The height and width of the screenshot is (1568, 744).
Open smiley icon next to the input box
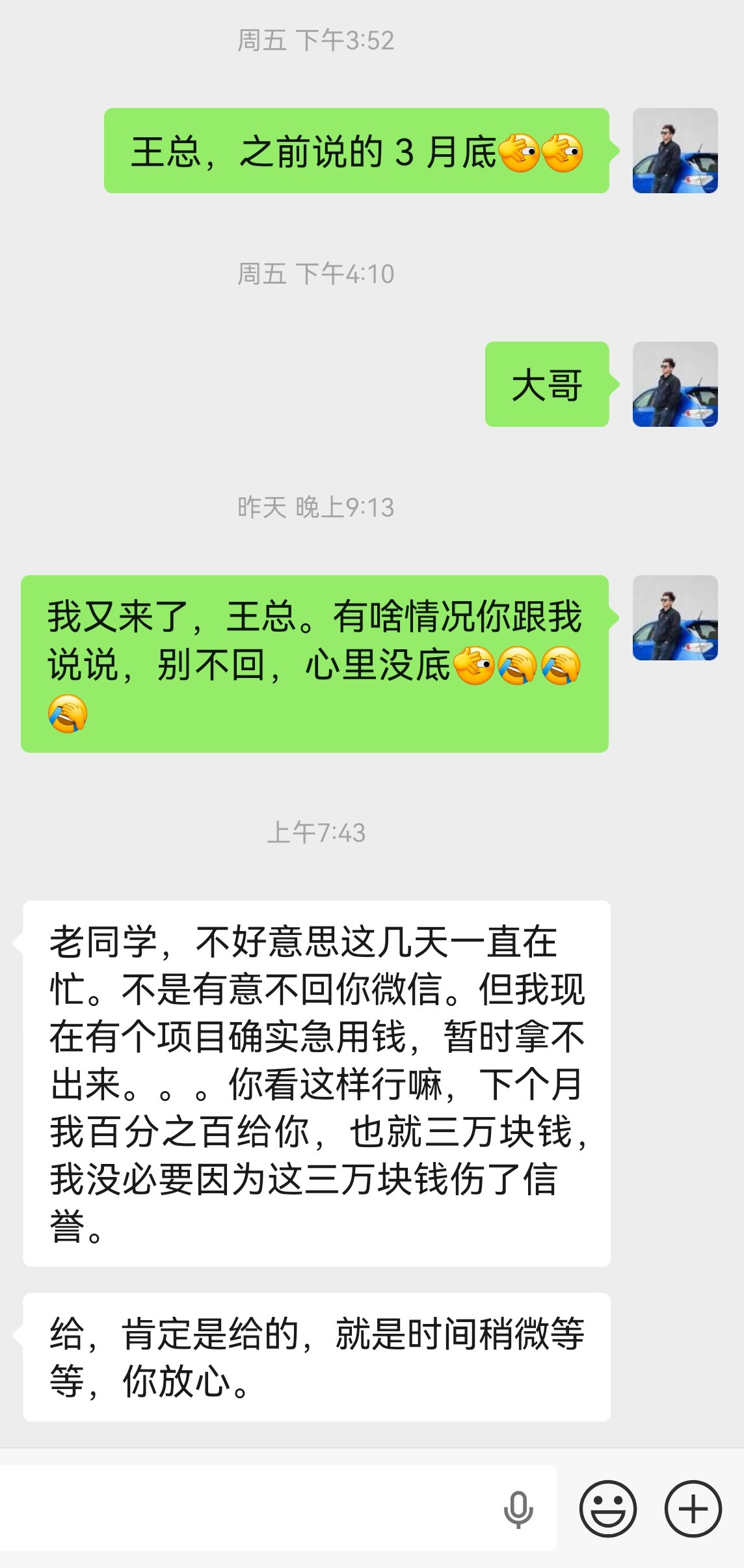[x=609, y=1509]
